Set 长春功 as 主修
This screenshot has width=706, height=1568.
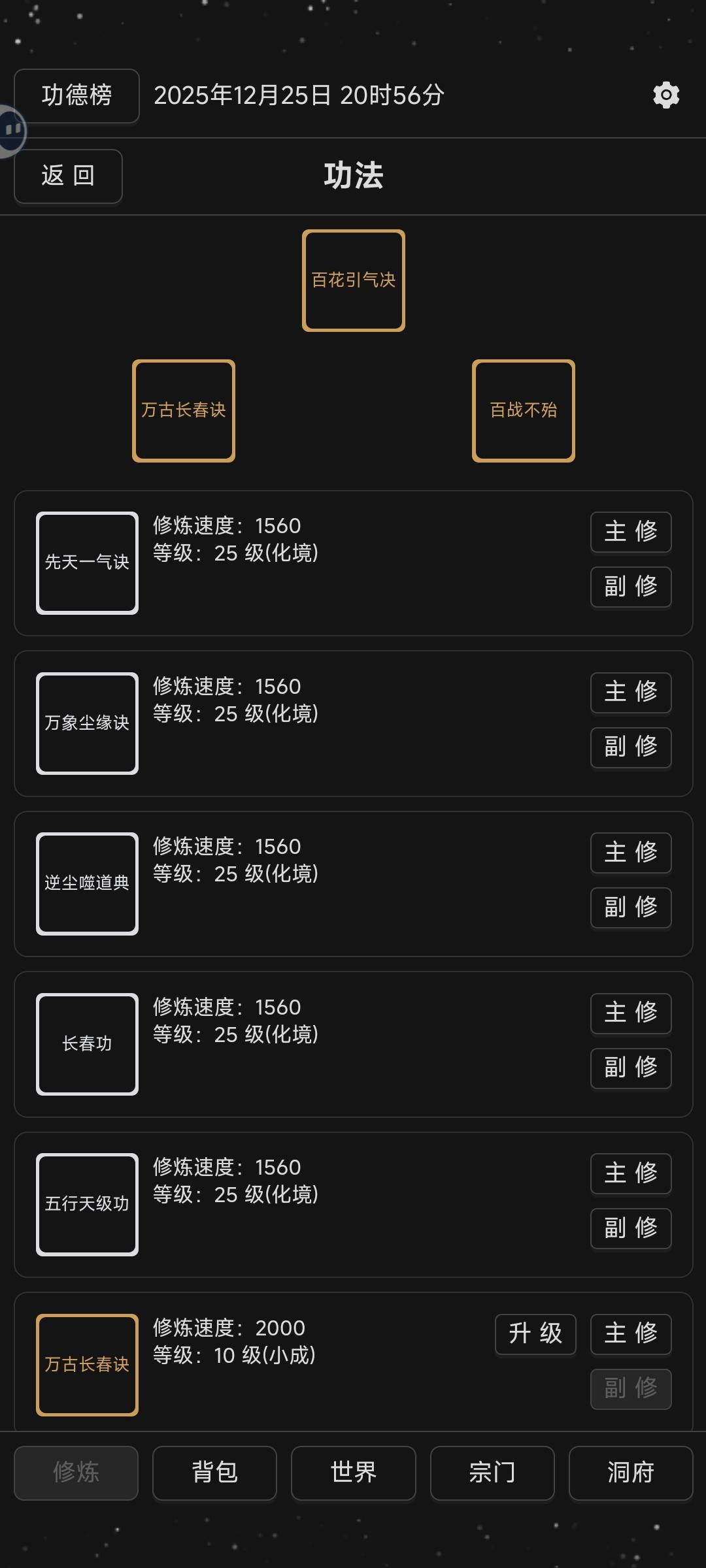coord(631,1013)
